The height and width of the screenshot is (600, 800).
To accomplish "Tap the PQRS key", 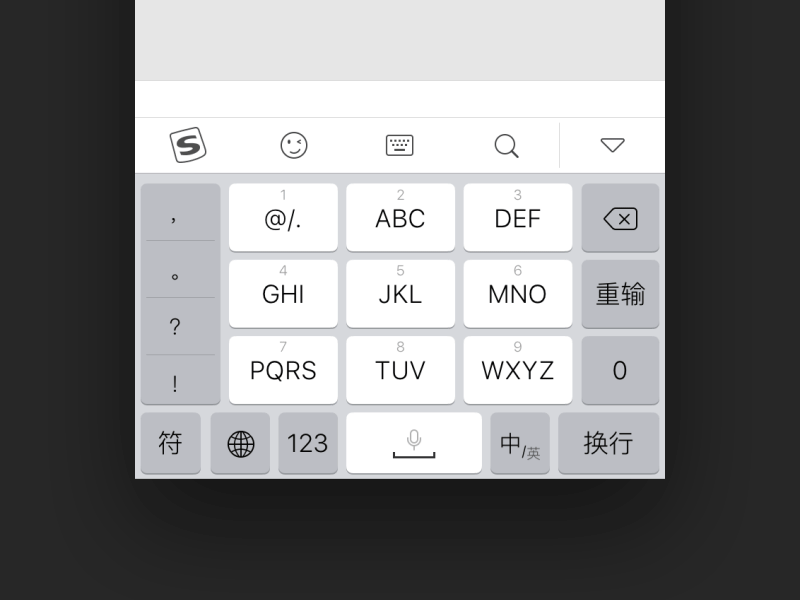I will (283, 369).
